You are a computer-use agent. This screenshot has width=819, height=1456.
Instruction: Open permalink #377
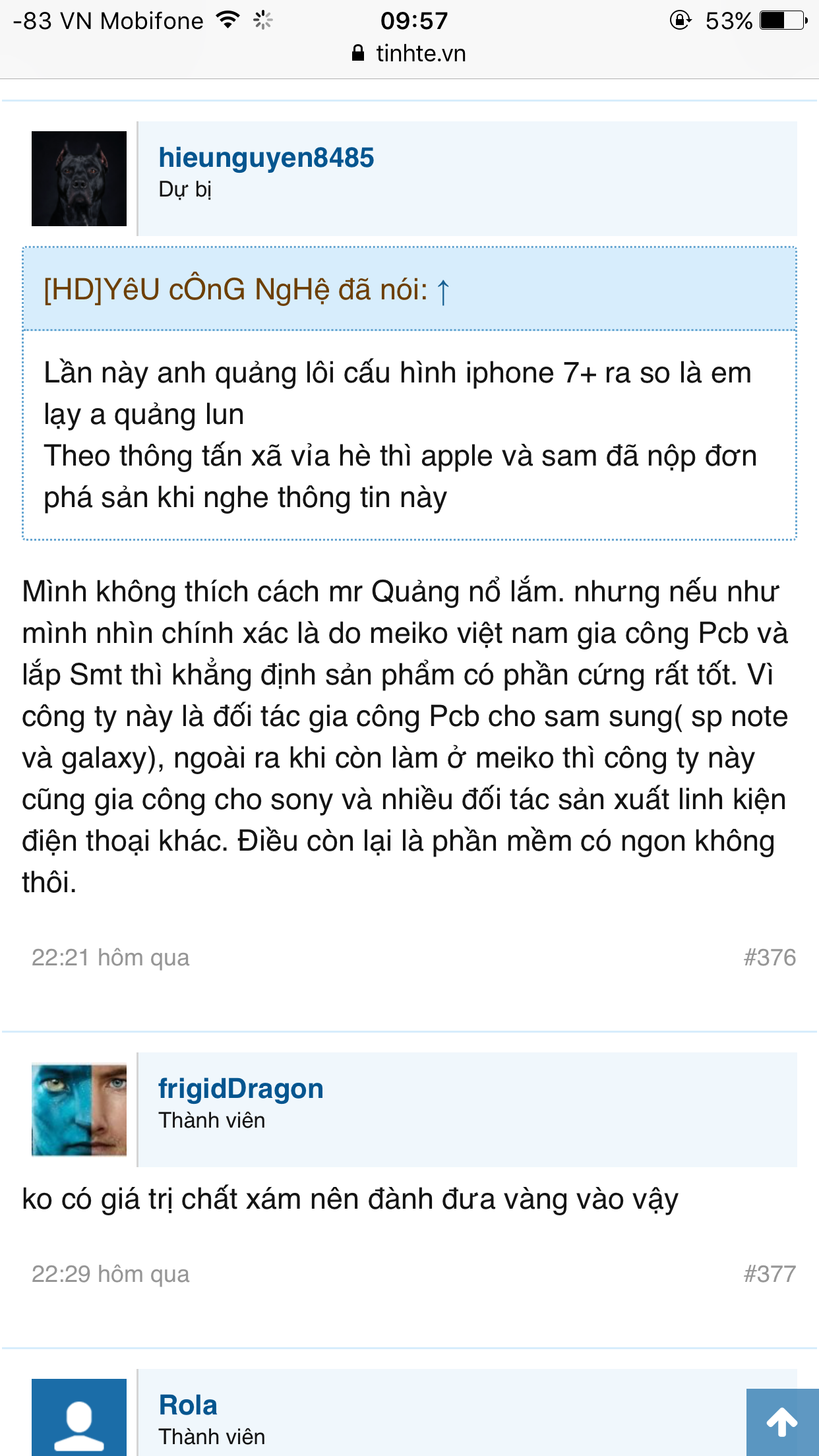pos(770,1274)
